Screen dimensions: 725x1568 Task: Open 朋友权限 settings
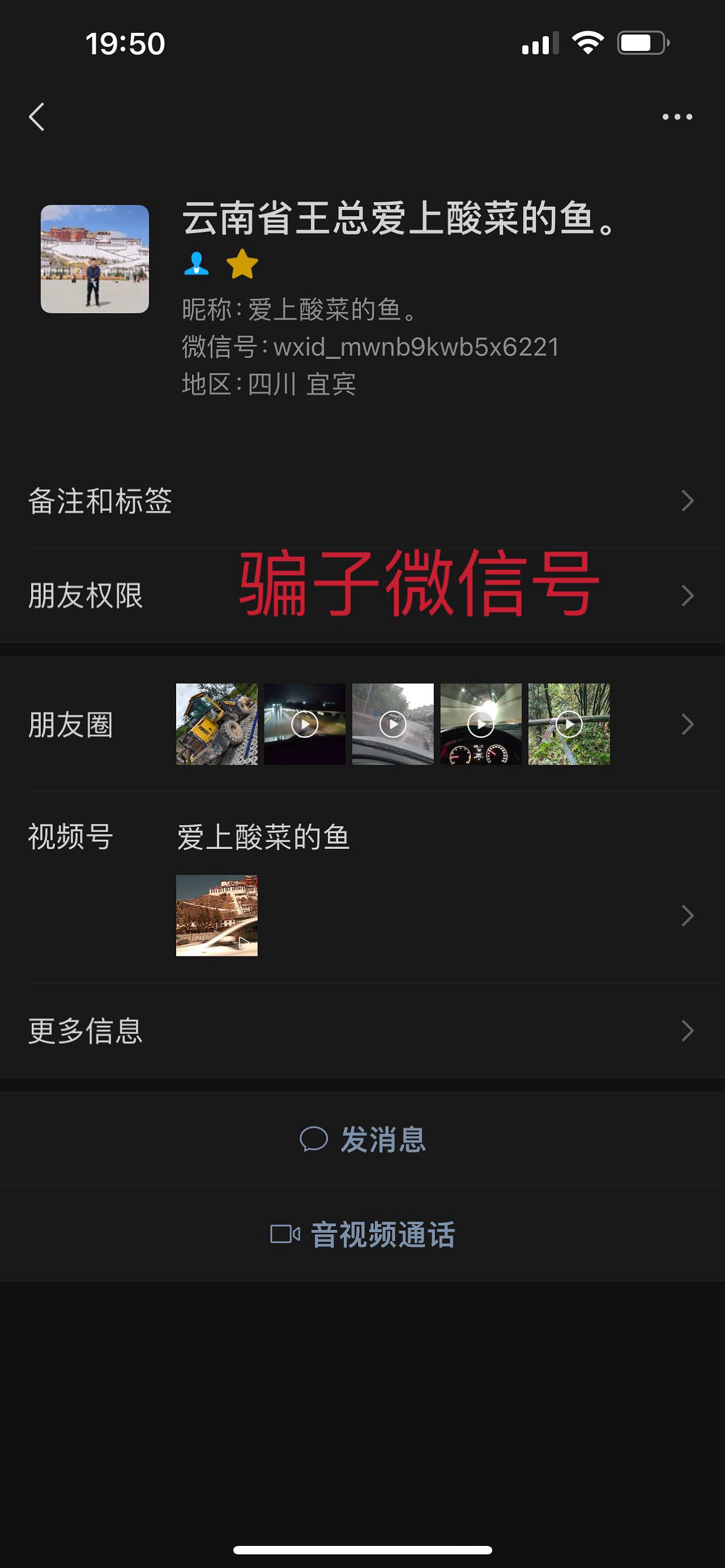363,595
